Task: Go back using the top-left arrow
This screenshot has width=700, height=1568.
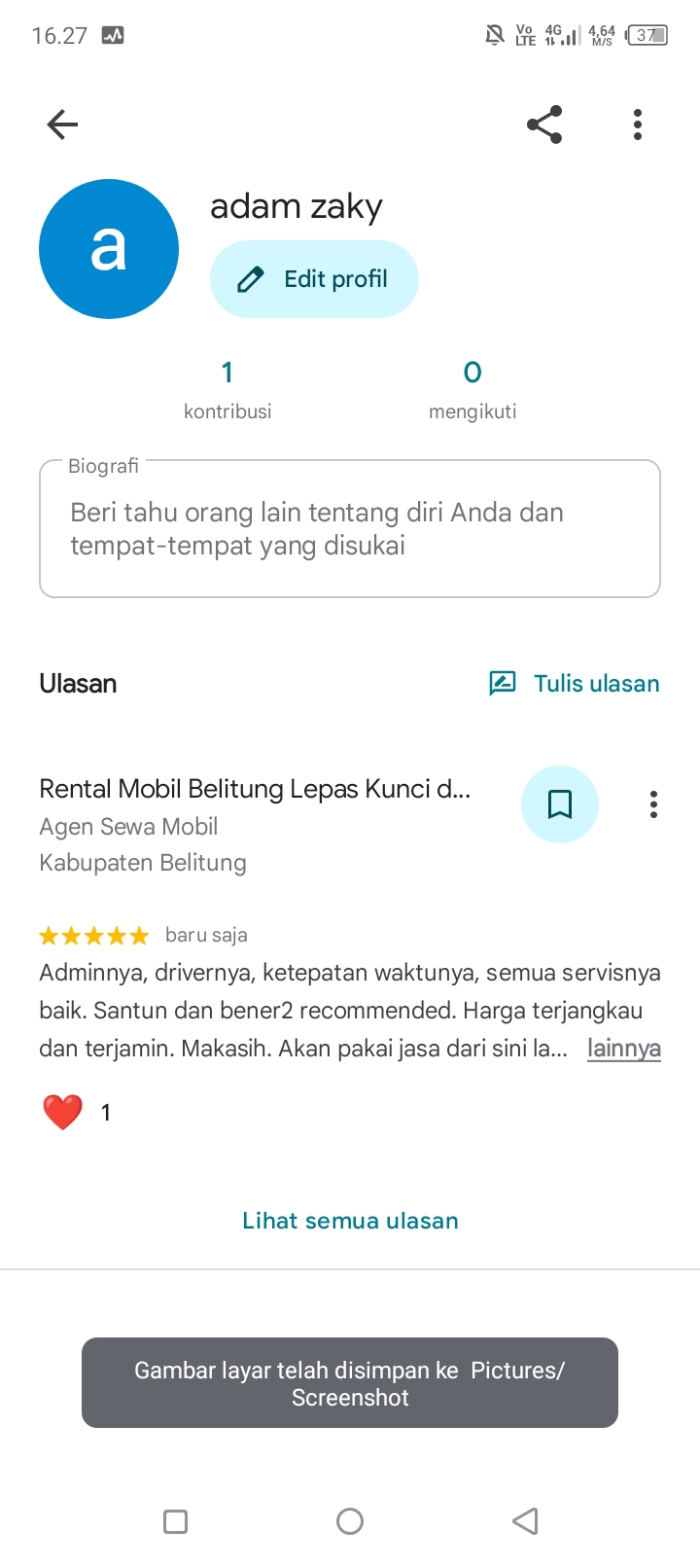Action: [x=62, y=125]
